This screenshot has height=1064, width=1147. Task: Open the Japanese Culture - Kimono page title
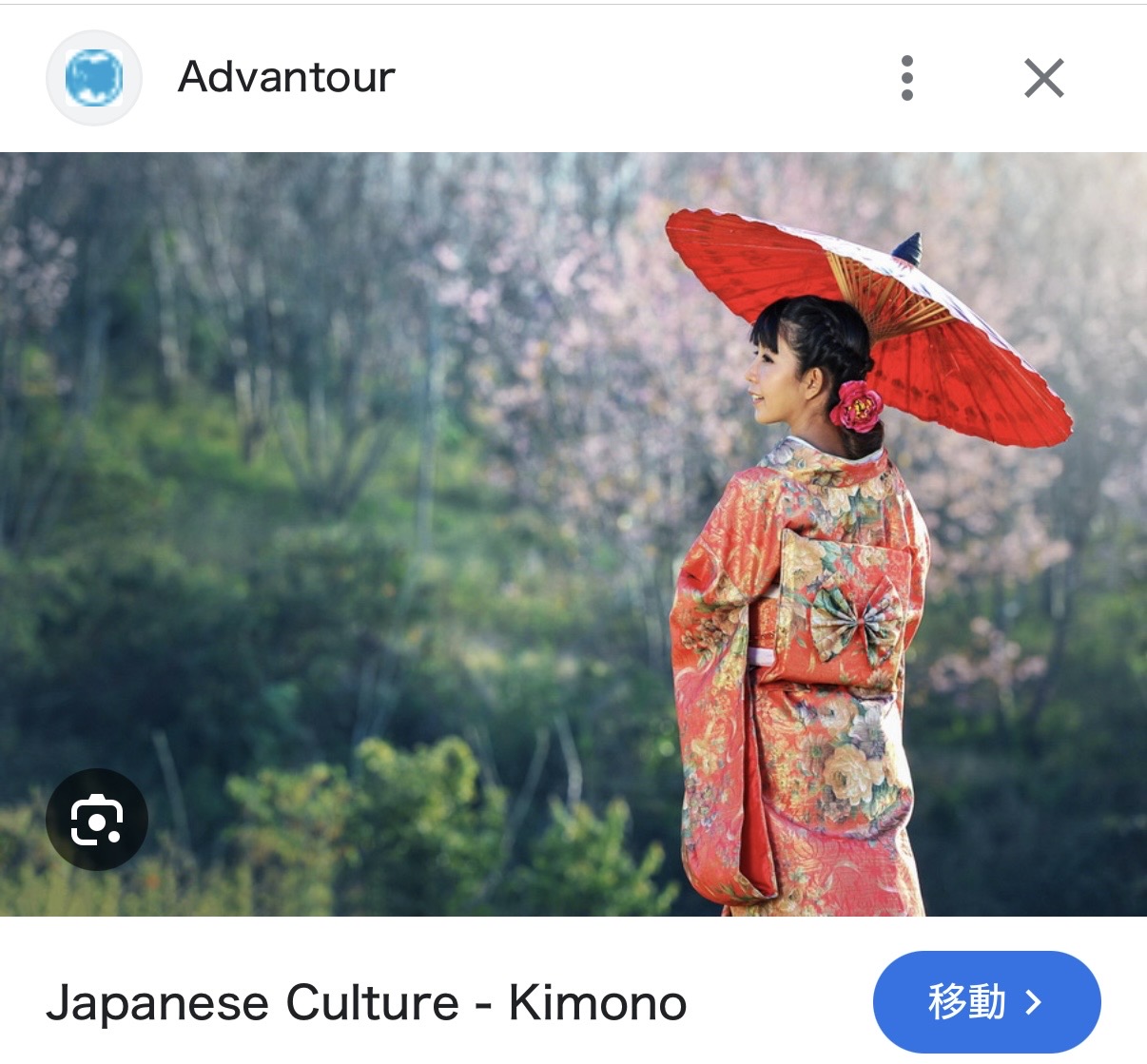[x=366, y=1003]
